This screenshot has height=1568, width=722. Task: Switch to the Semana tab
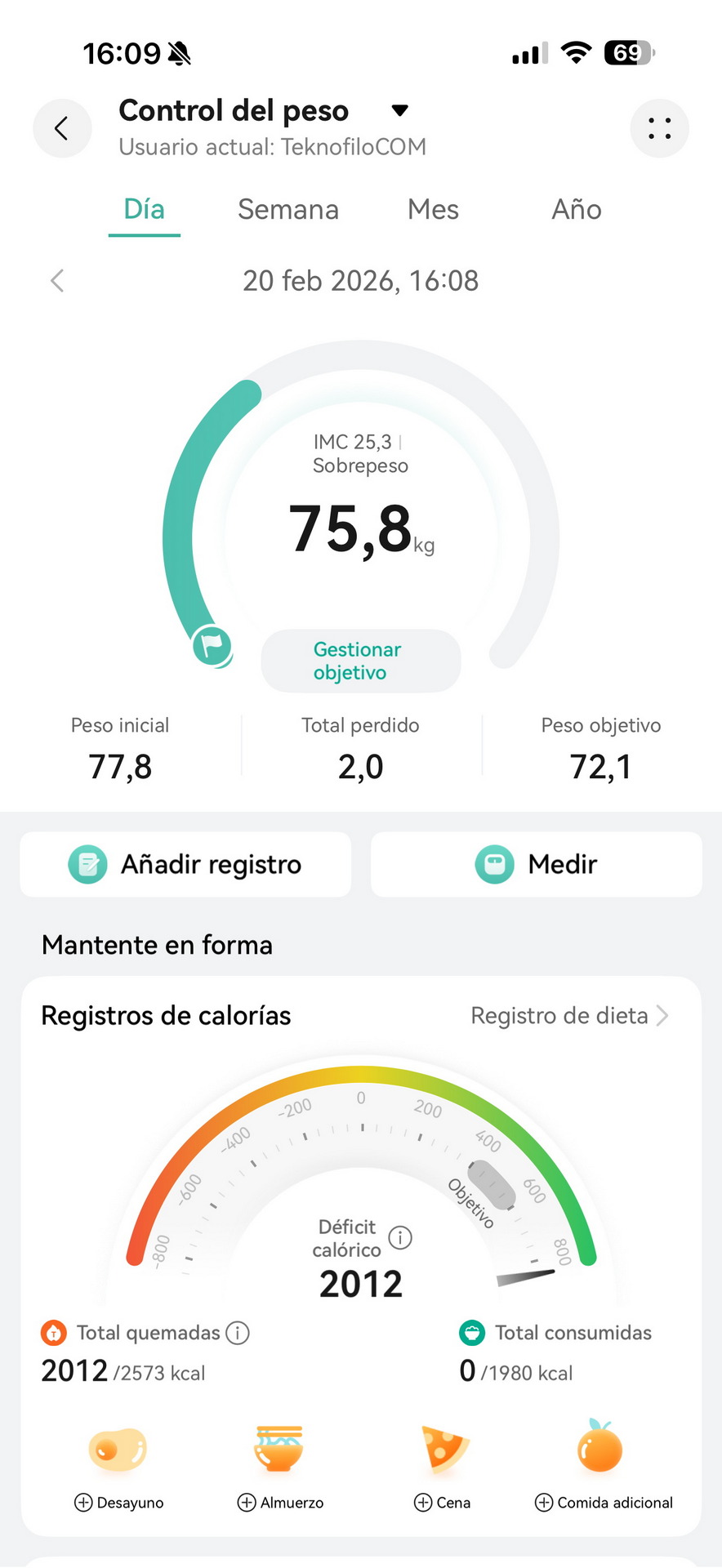[x=287, y=210]
